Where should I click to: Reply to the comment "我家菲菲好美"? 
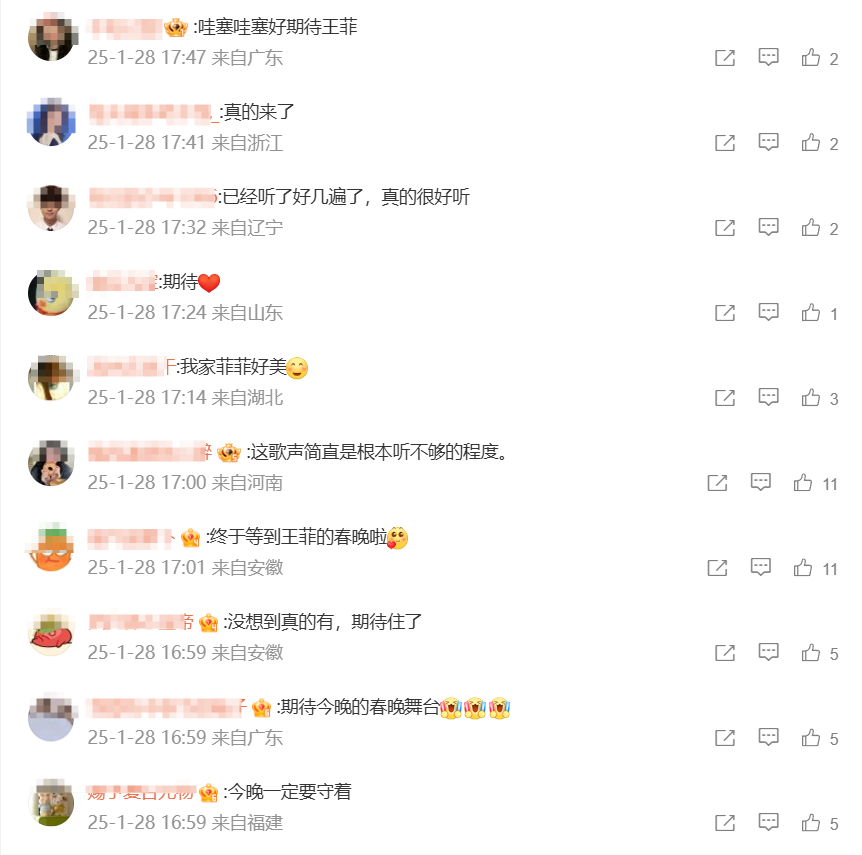(768, 398)
